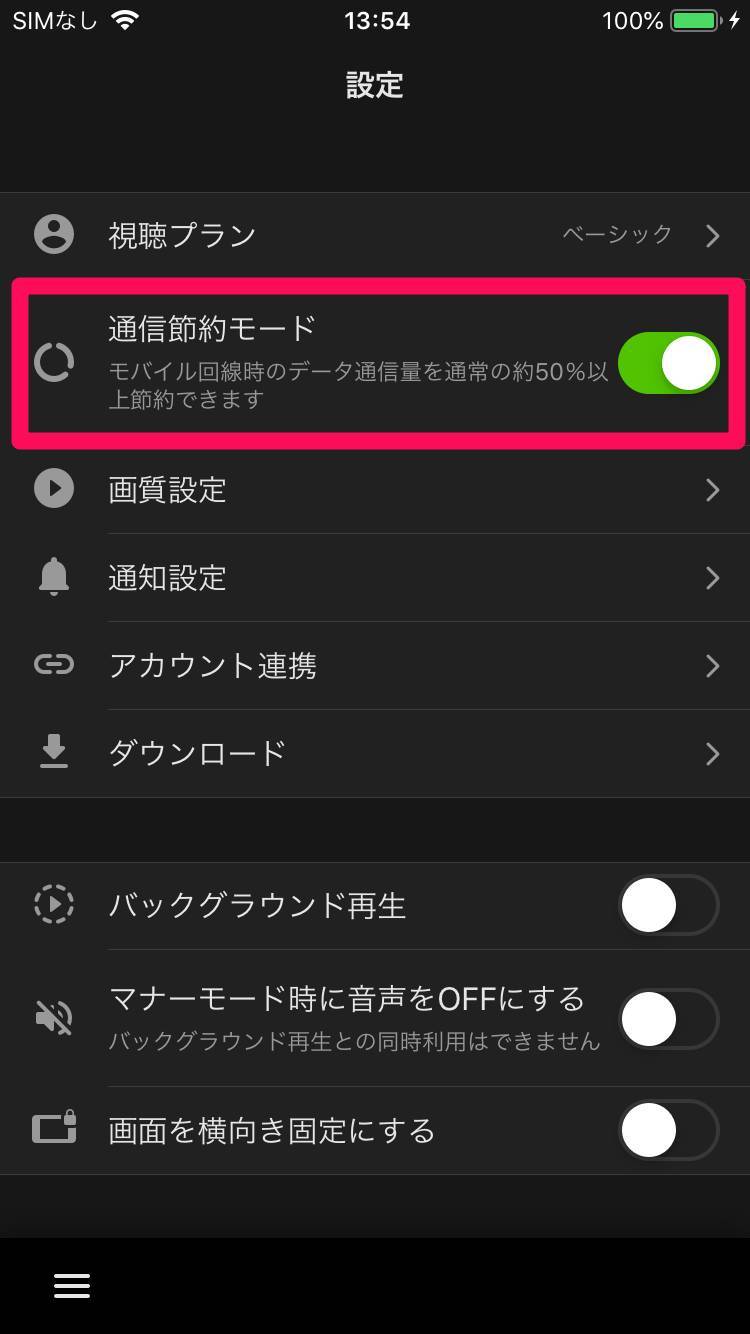The image size is (750, 1334).
Task: Enable バックグラウンド再生 toggle
Action: pos(668,905)
